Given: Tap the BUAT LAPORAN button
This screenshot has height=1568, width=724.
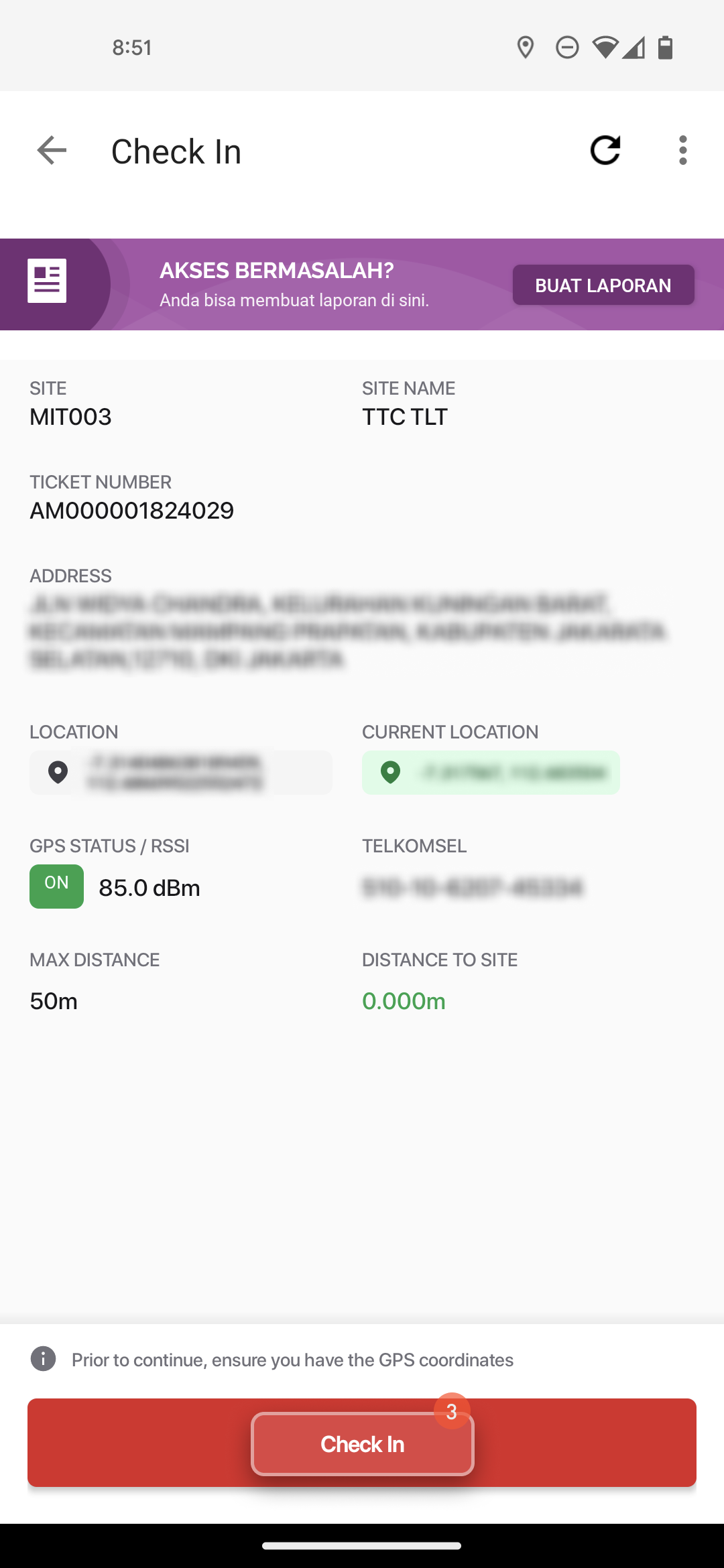Looking at the screenshot, I should pos(603,285).
